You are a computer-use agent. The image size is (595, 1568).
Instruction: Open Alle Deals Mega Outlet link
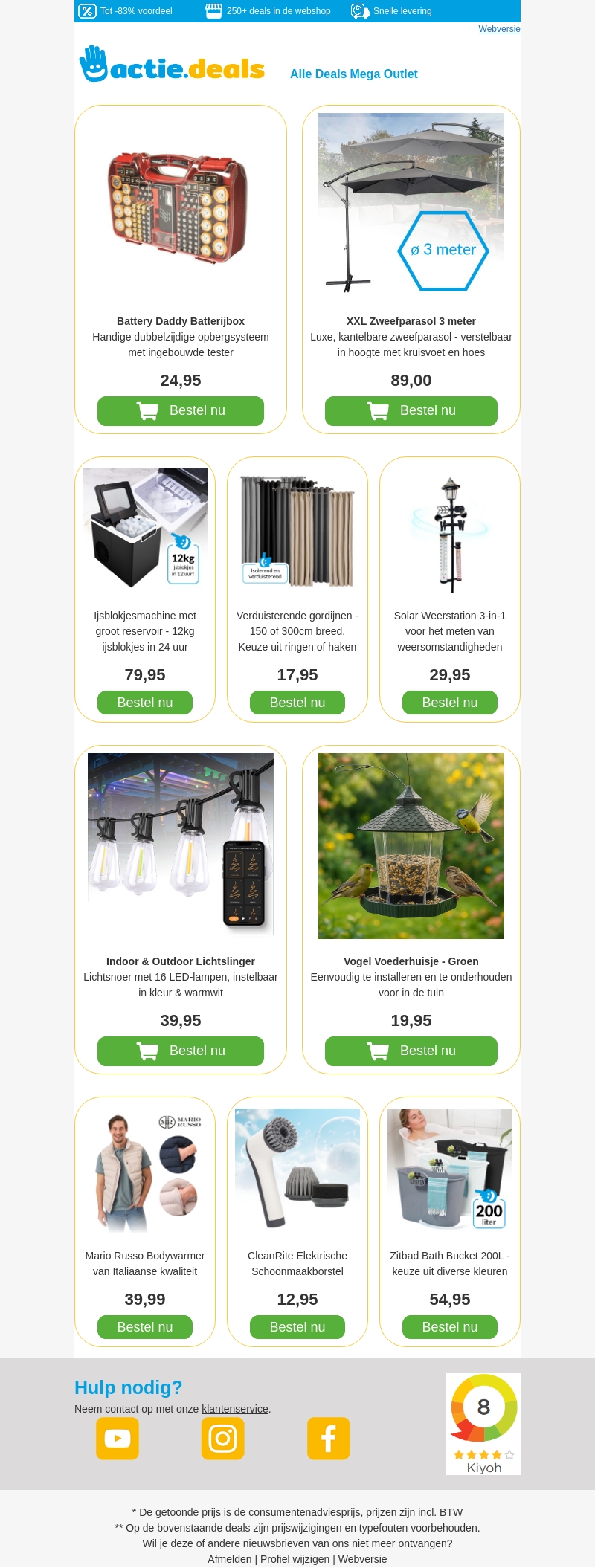pos(353,74)
